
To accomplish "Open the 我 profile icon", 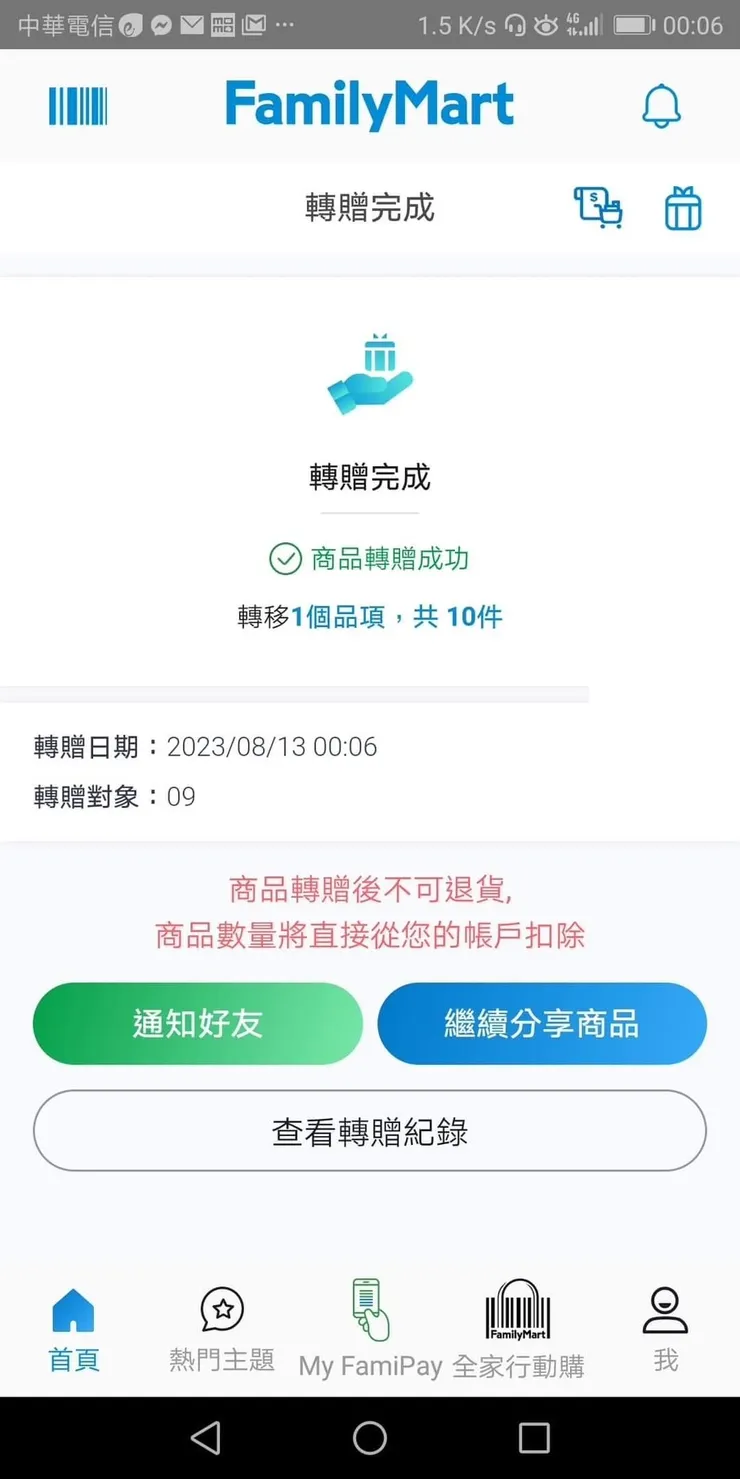I will pyautogui.click(x=664, y=1307).
